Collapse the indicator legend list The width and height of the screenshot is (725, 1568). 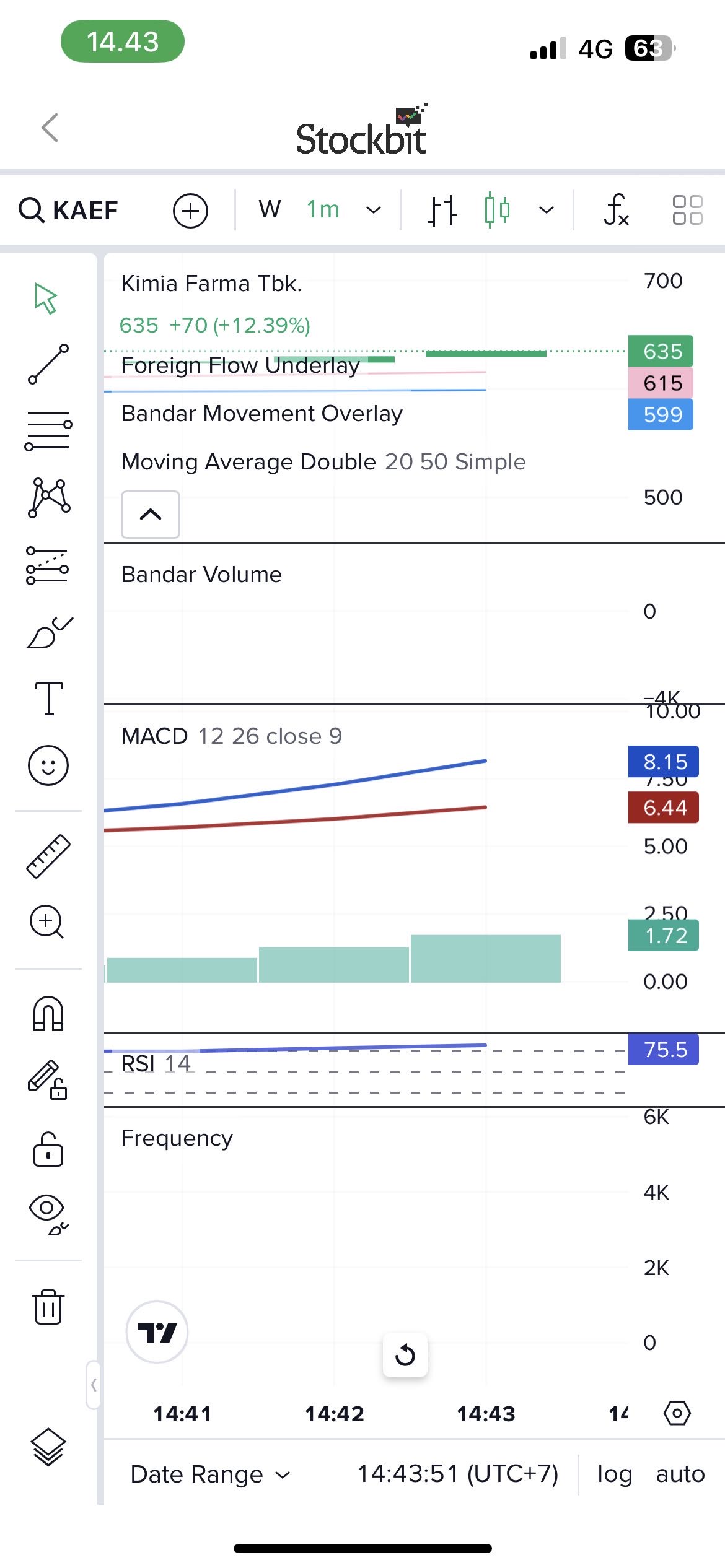click(x=151, y=515)
